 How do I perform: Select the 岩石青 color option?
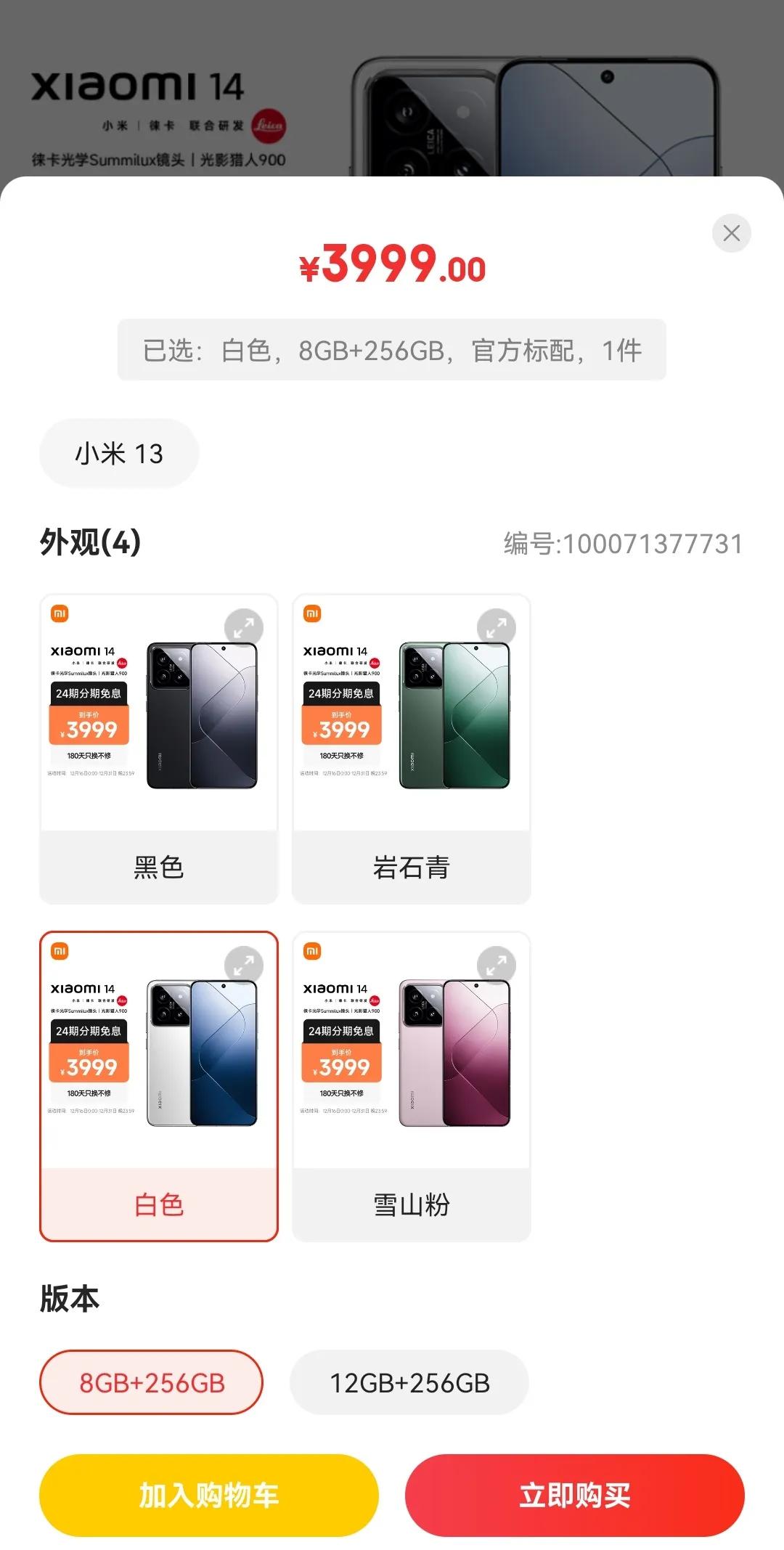410,868
